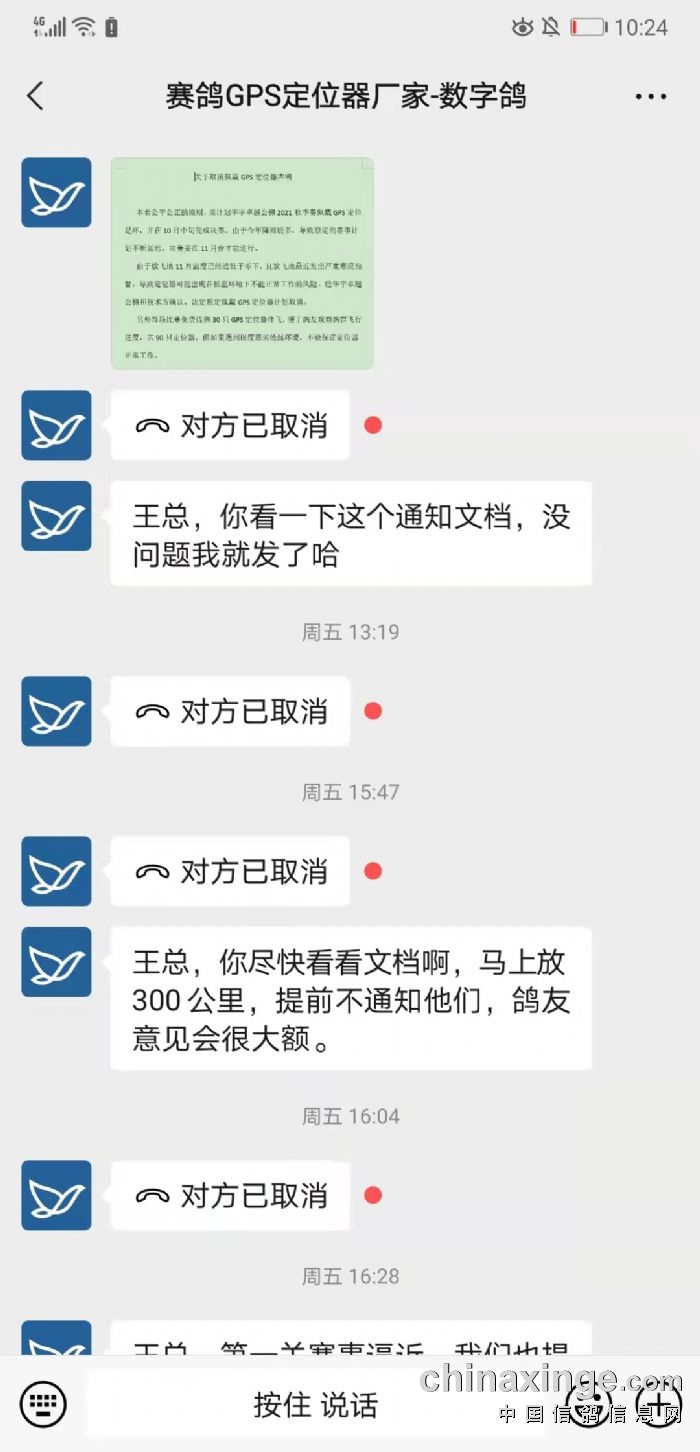This screenshot has width=700, height=1452.
Task: Tap the cancelled call under 周五 16:04
Action: (x=231, y=1195)
